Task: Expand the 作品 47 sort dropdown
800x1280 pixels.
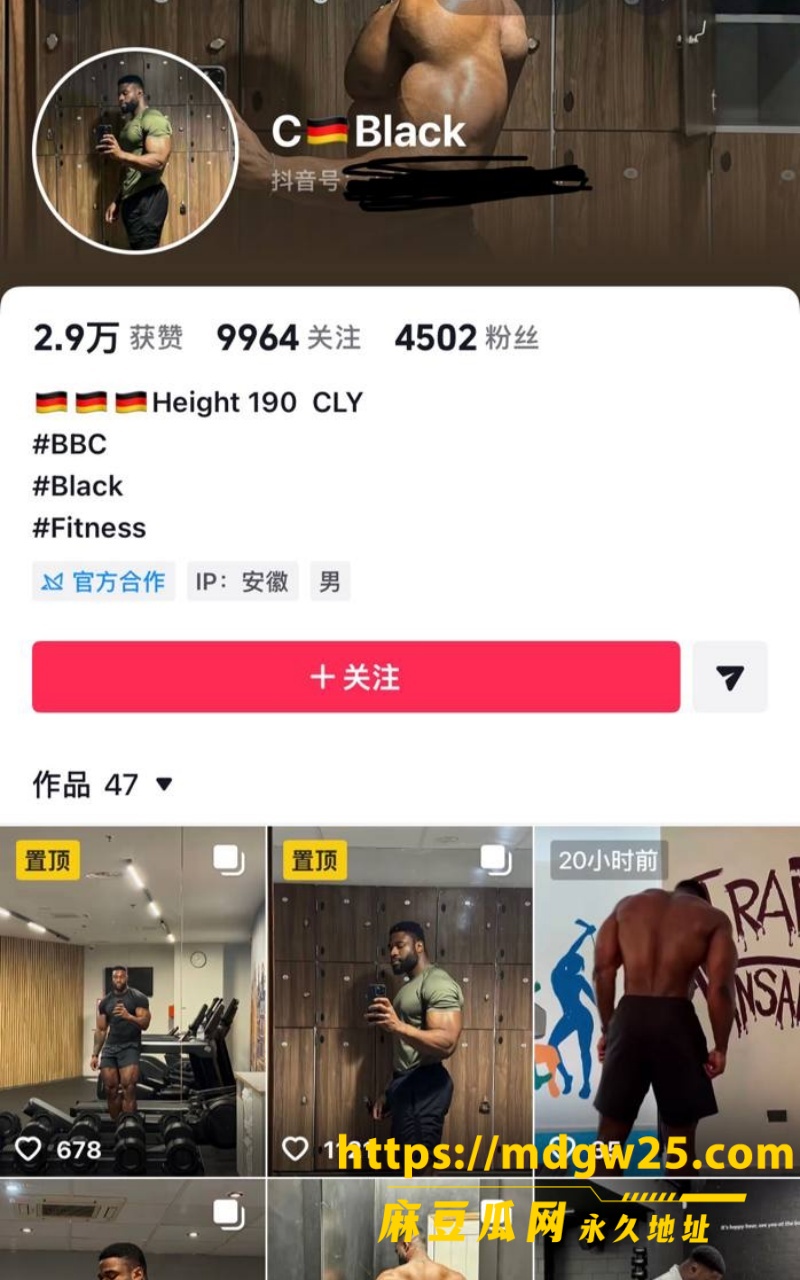Action: (x=103, y=785)
